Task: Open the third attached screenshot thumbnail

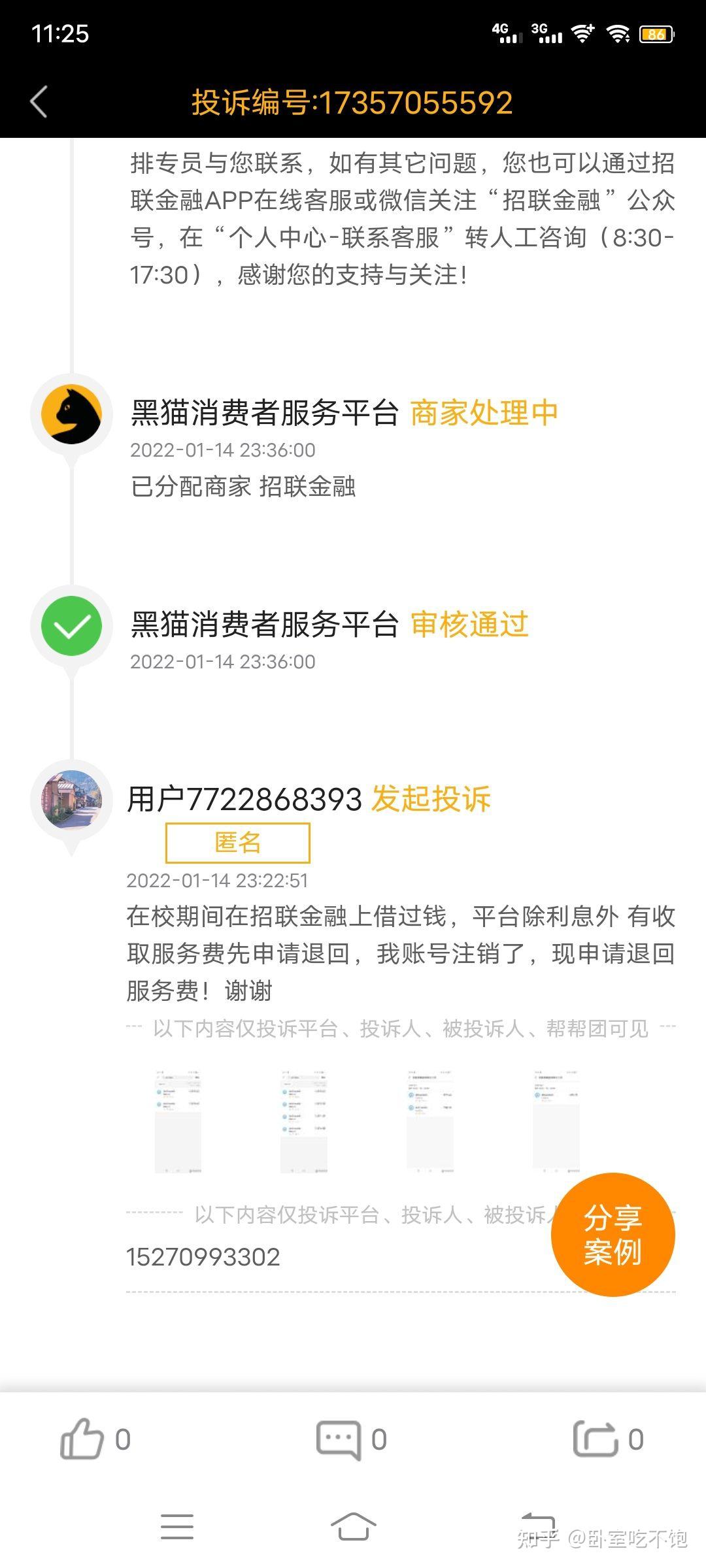Action: pyautogui.click(x=430, y=1122)
